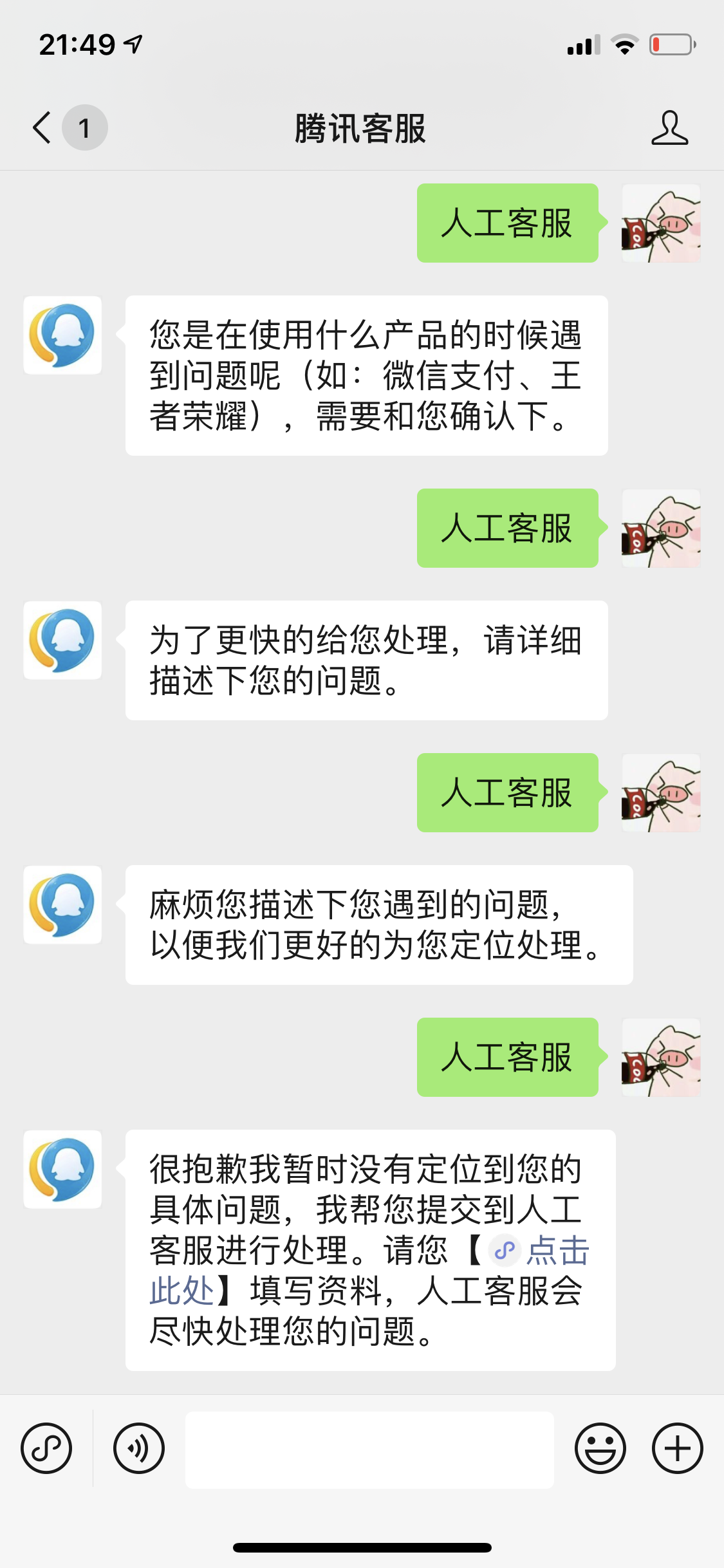Tap the back chevron to exit the chat
724x1568 pixels.
(x=41, y=127)
